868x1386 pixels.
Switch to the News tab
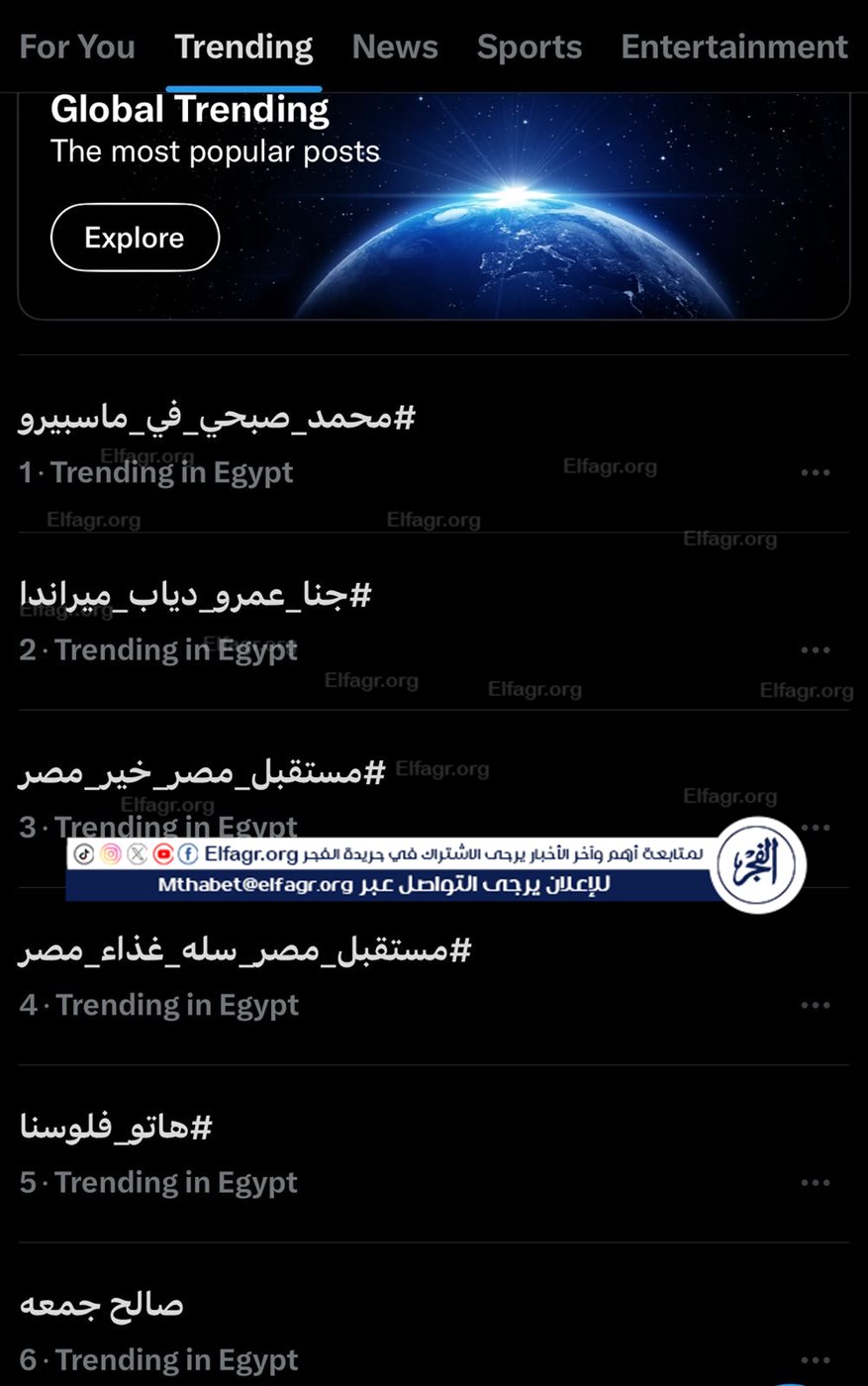tap(395, 47)
